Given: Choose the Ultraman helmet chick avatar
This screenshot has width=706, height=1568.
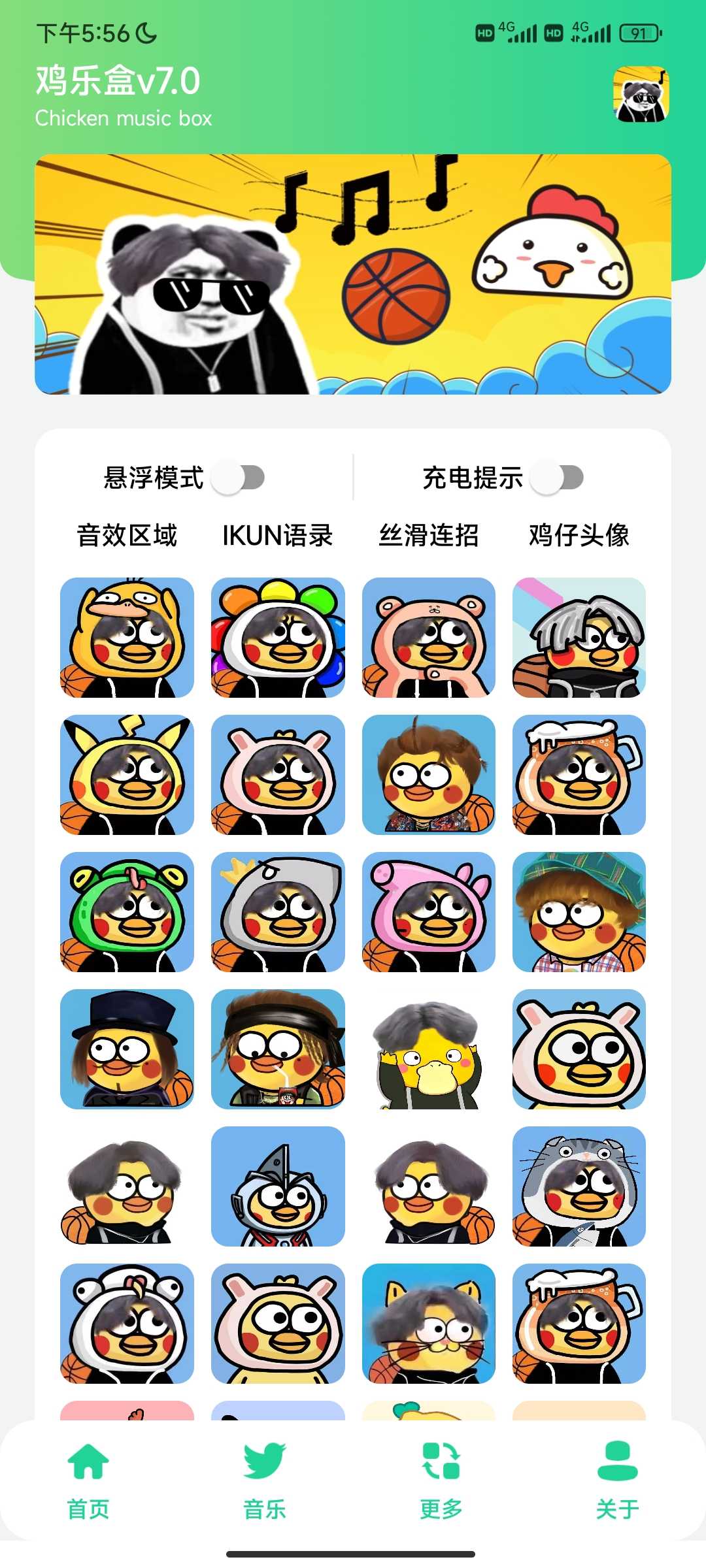Looking at the screenshot, I should (278, 1186).
